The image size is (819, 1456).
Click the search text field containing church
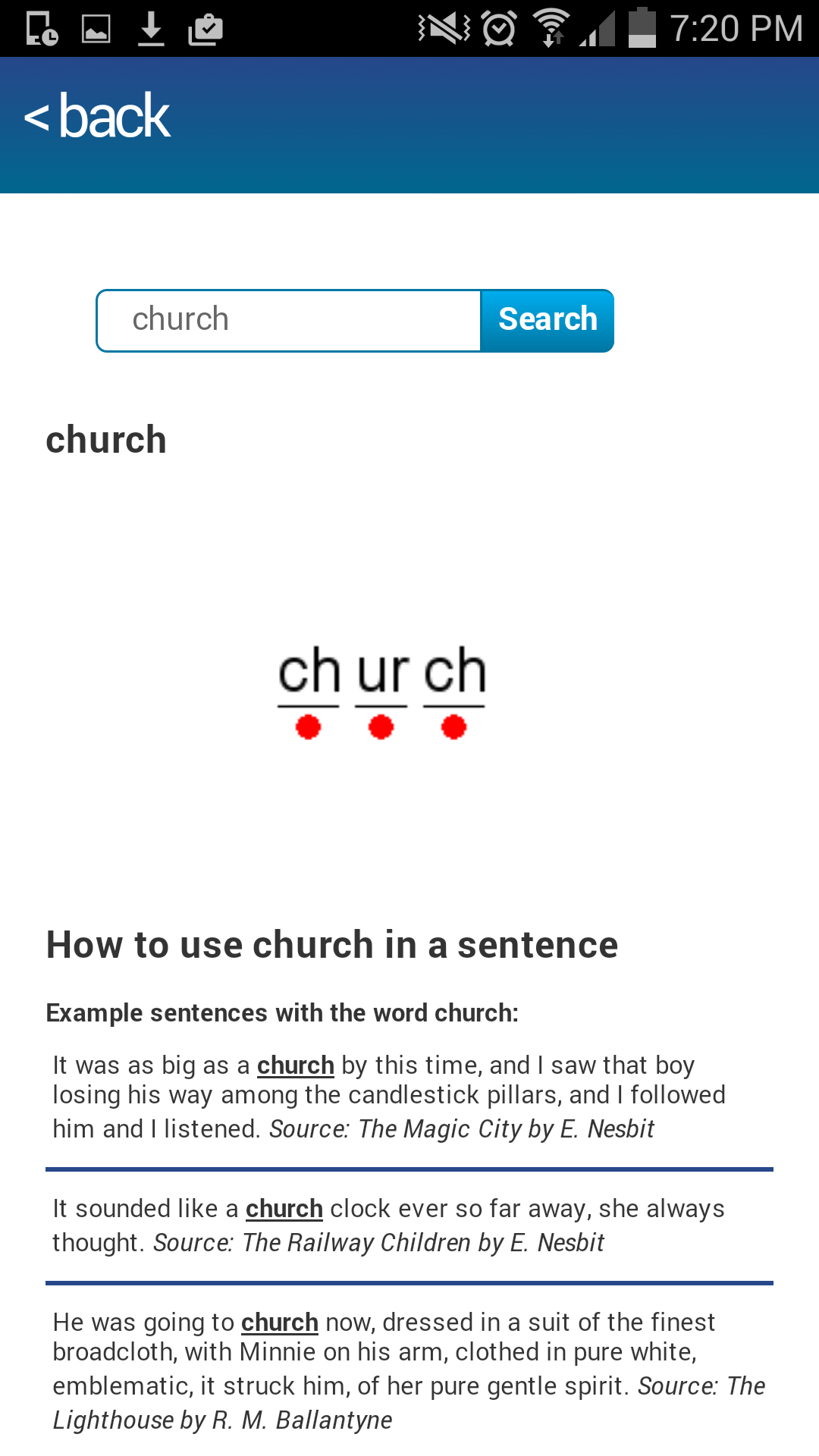[288, 319]
